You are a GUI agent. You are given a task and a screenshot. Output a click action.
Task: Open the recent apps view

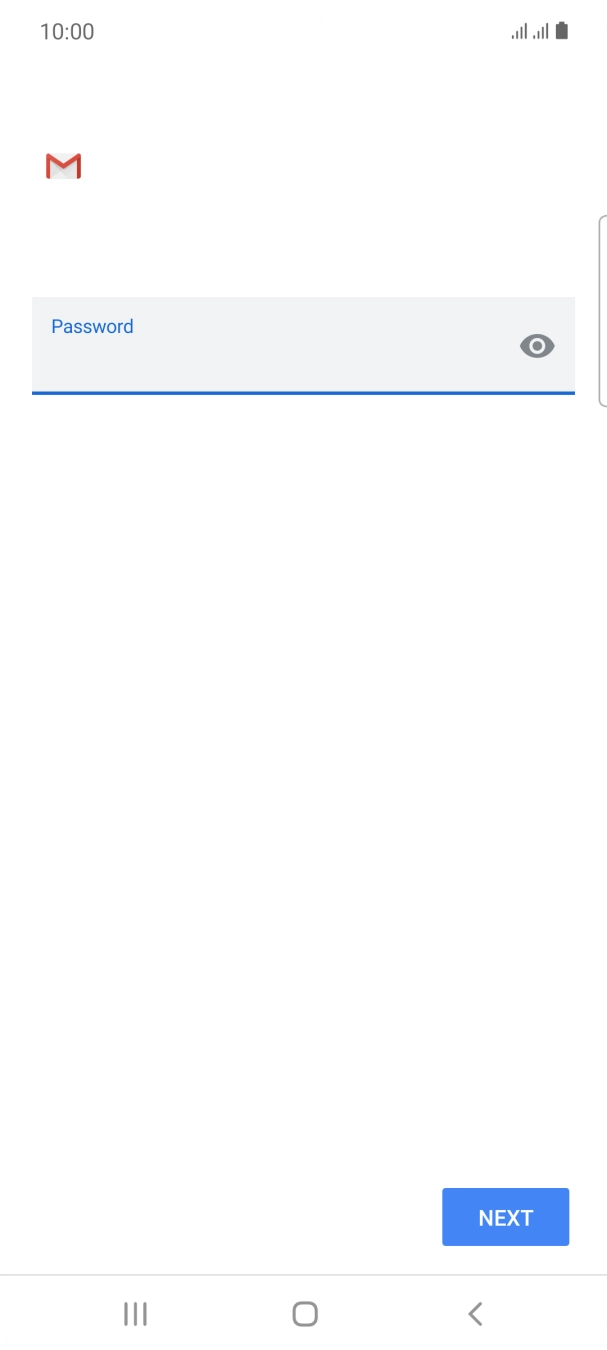click(135, 1313)
